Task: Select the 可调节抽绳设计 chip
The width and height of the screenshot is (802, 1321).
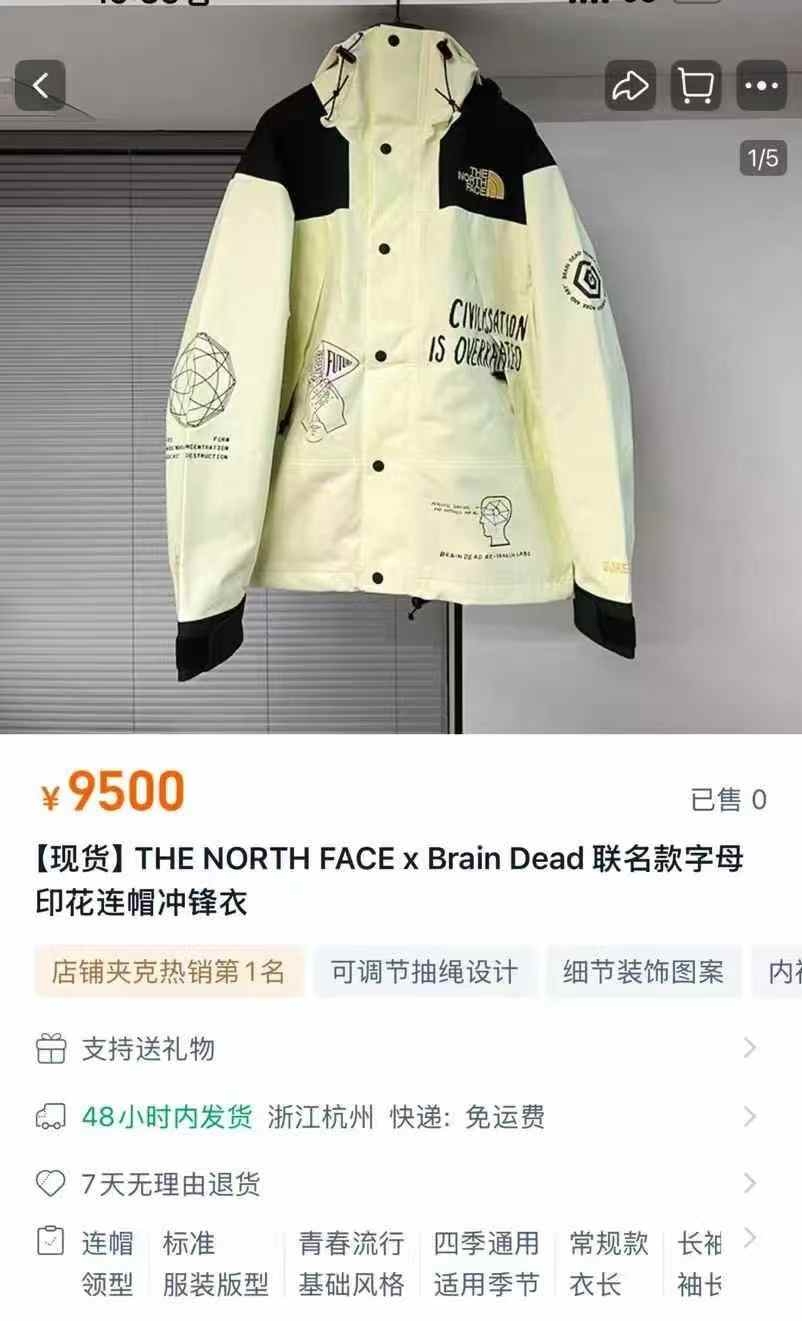Action: (424, 972)
